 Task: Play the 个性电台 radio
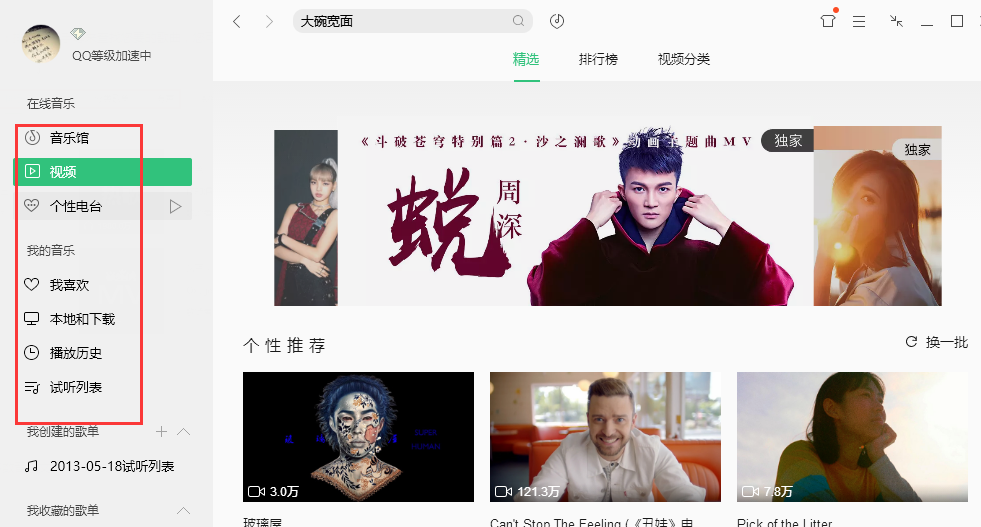175,206
